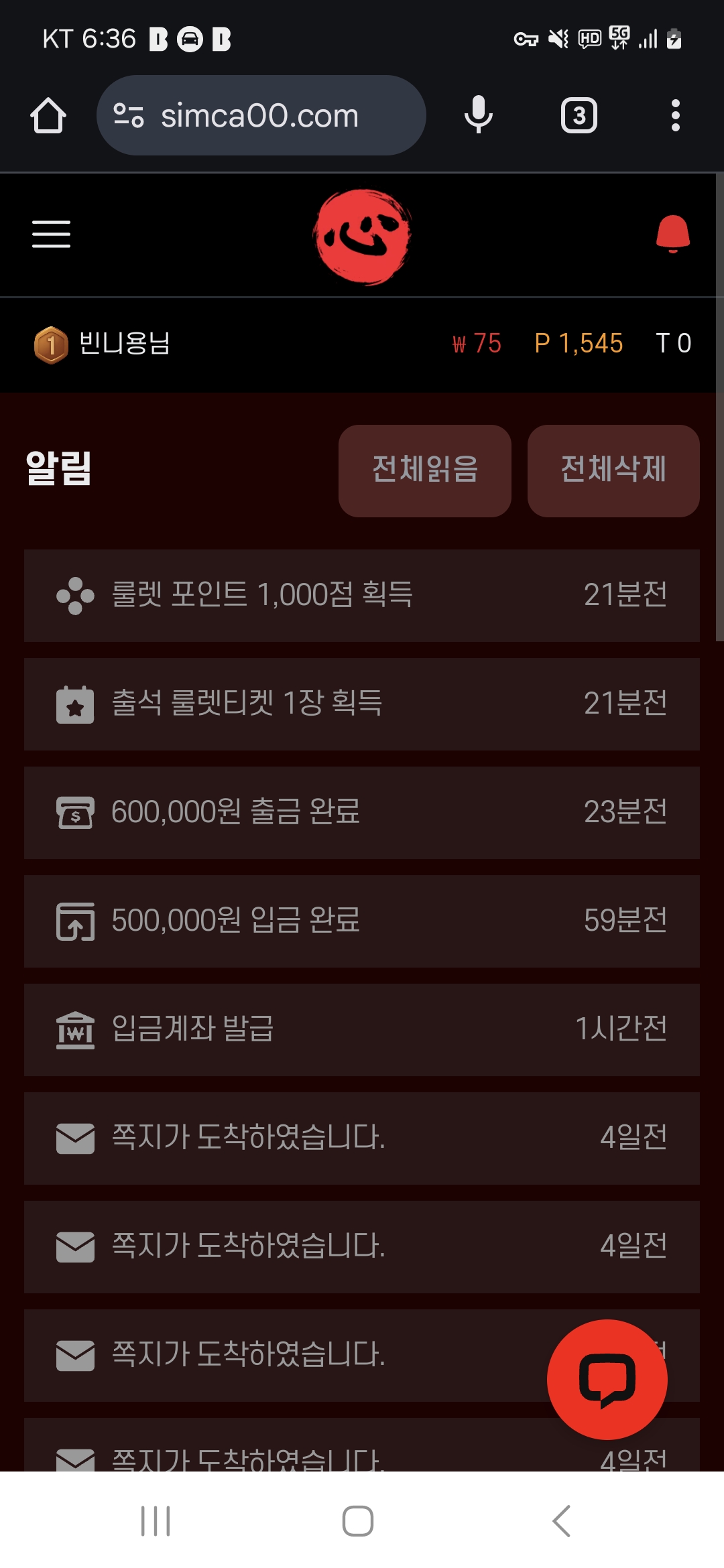Image resolution: width=724 pixels, height=1568 pixels.
Task: Open the browser overflow menu
Action: [675, 115]
